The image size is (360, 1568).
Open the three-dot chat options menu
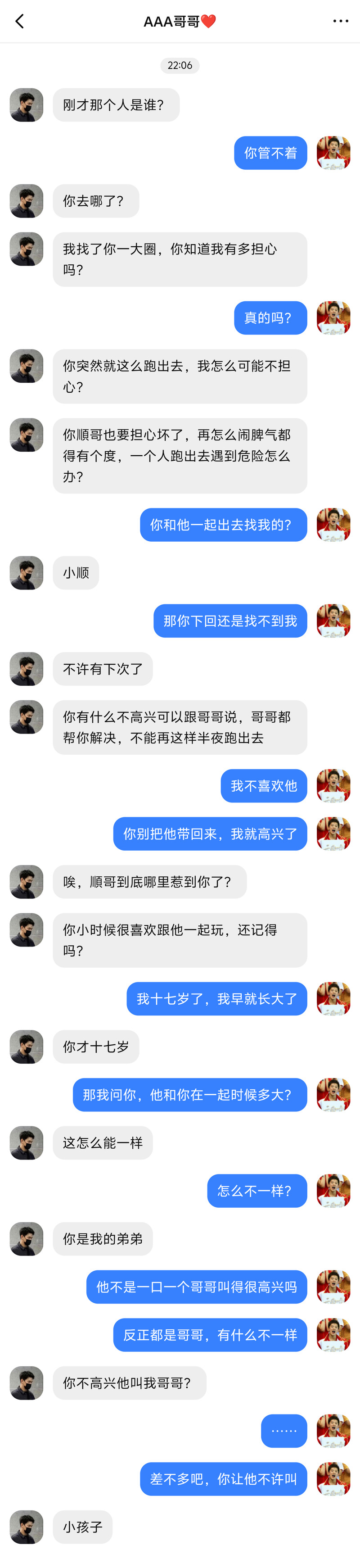[341, 21]
